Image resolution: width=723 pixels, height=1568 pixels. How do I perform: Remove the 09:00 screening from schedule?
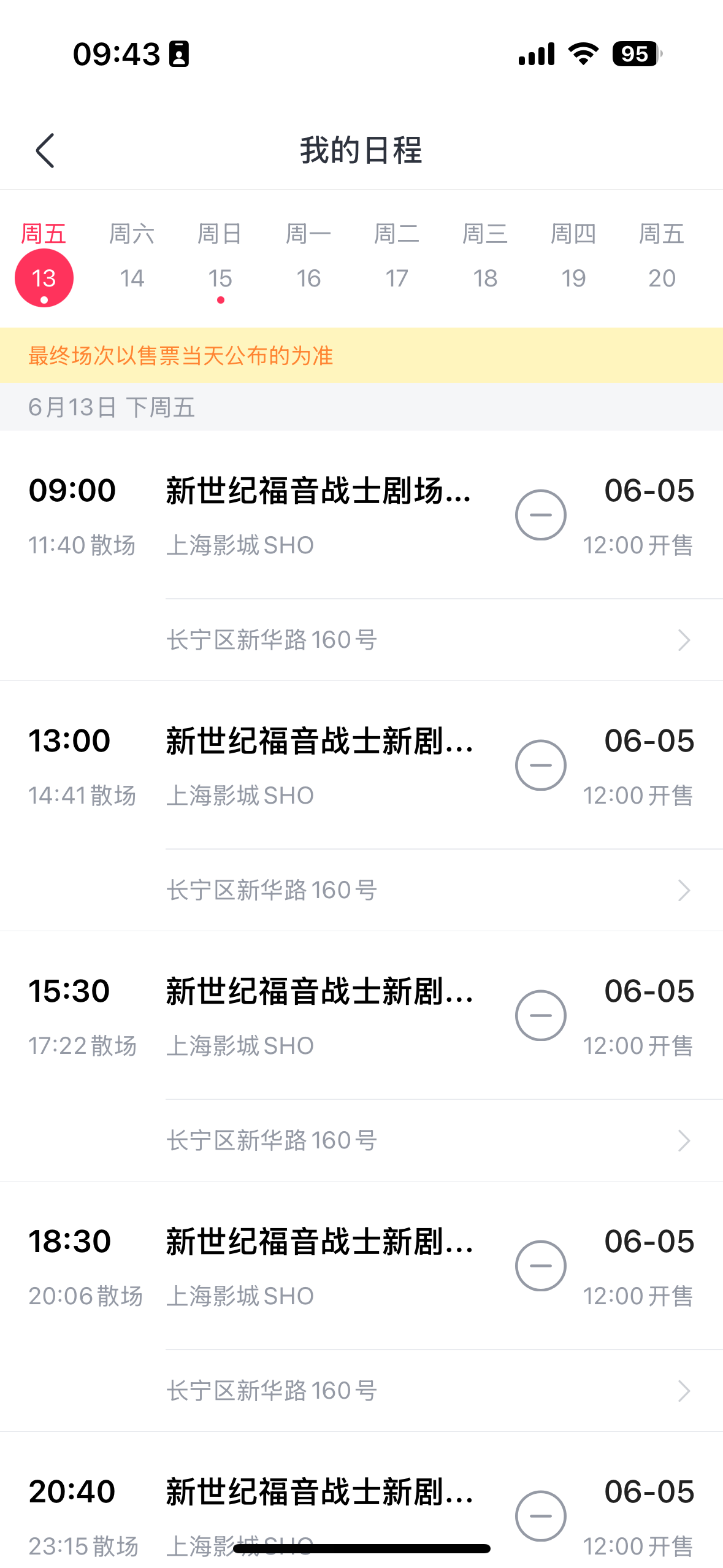click(540, 515)
